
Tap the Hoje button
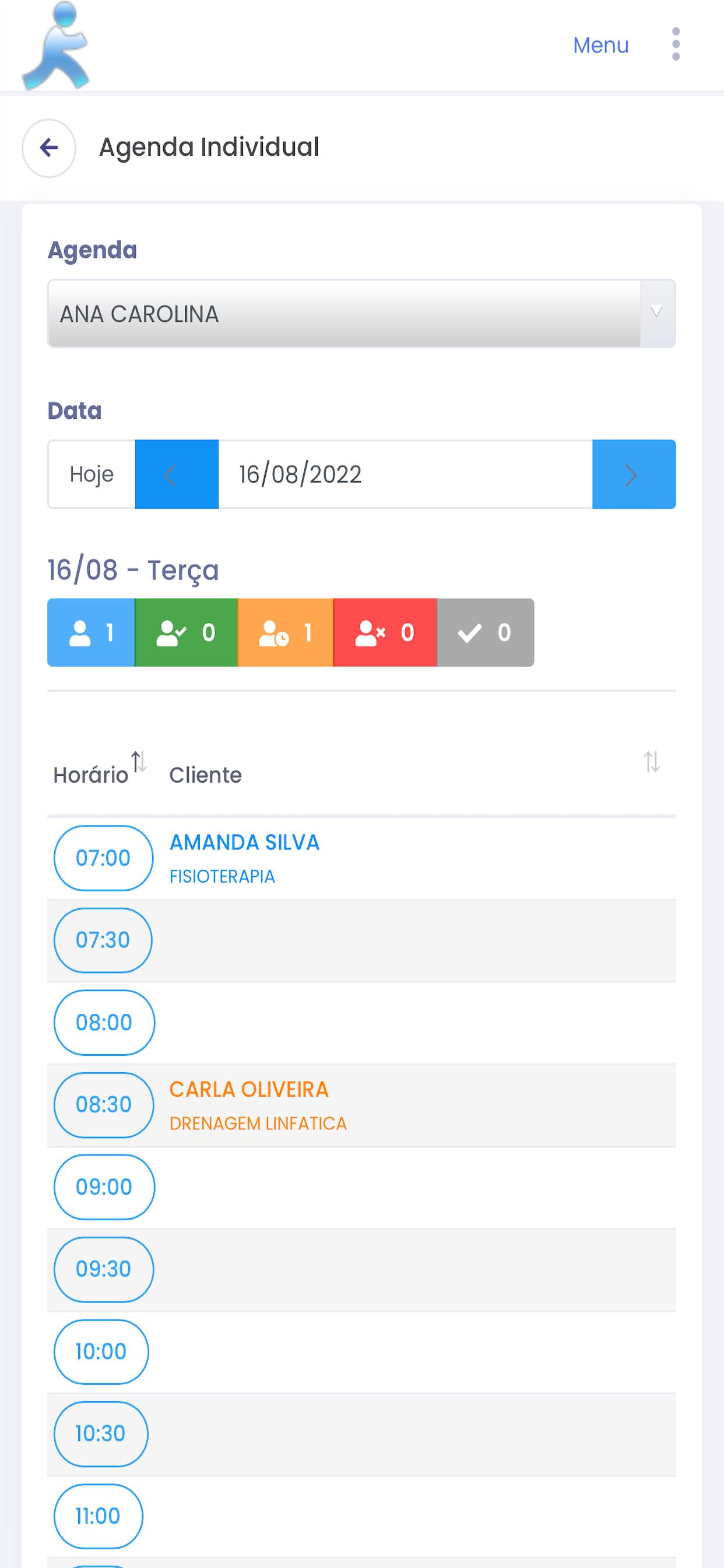click(x=92, y=474)
